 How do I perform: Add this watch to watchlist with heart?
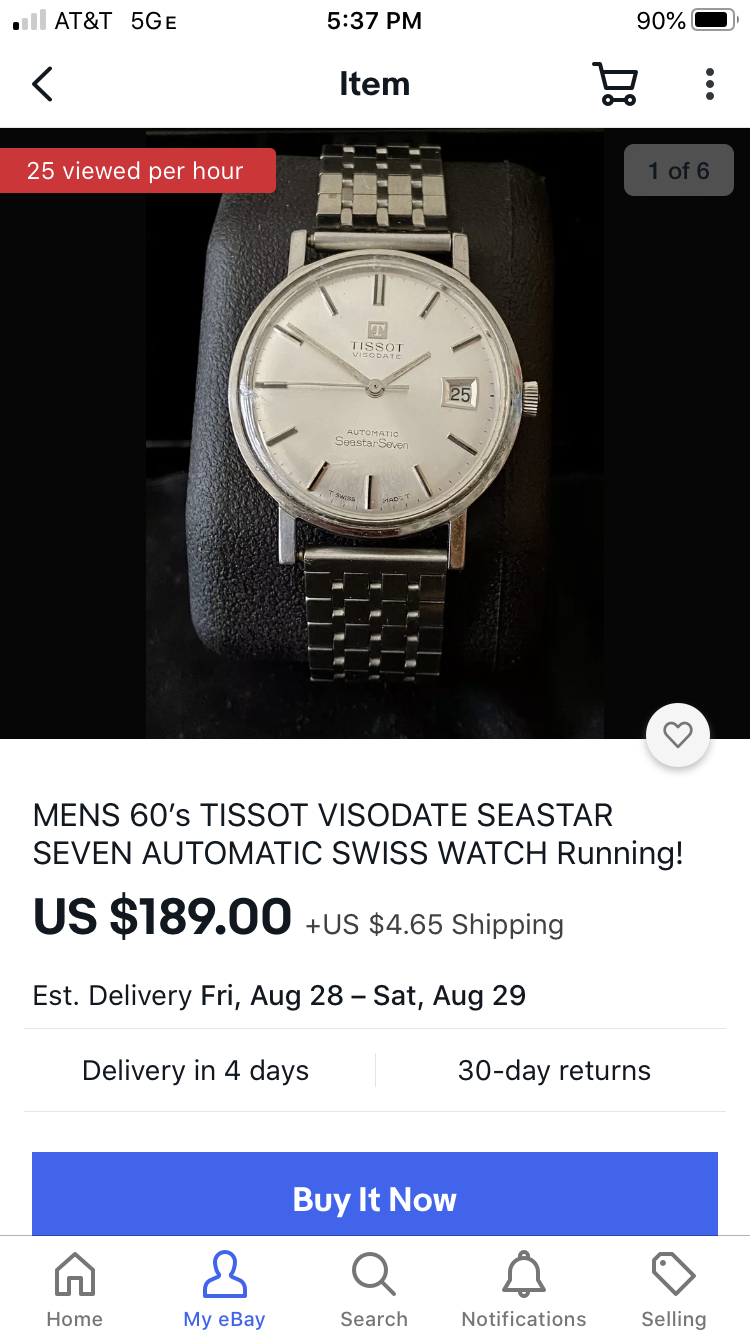tap(678, 736)
